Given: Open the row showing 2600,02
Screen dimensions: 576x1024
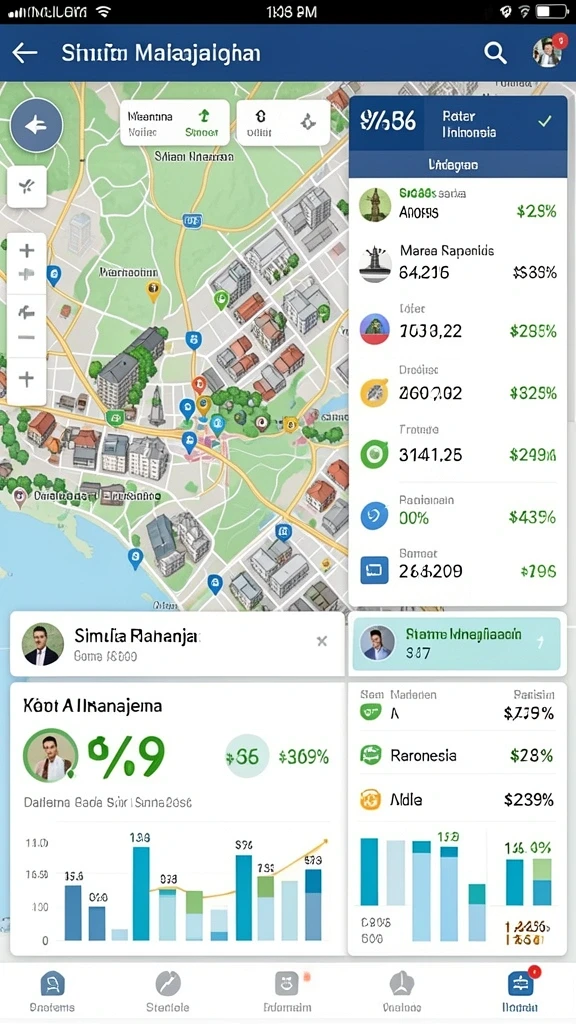Looking at the screenshot, I should (458, 385).
